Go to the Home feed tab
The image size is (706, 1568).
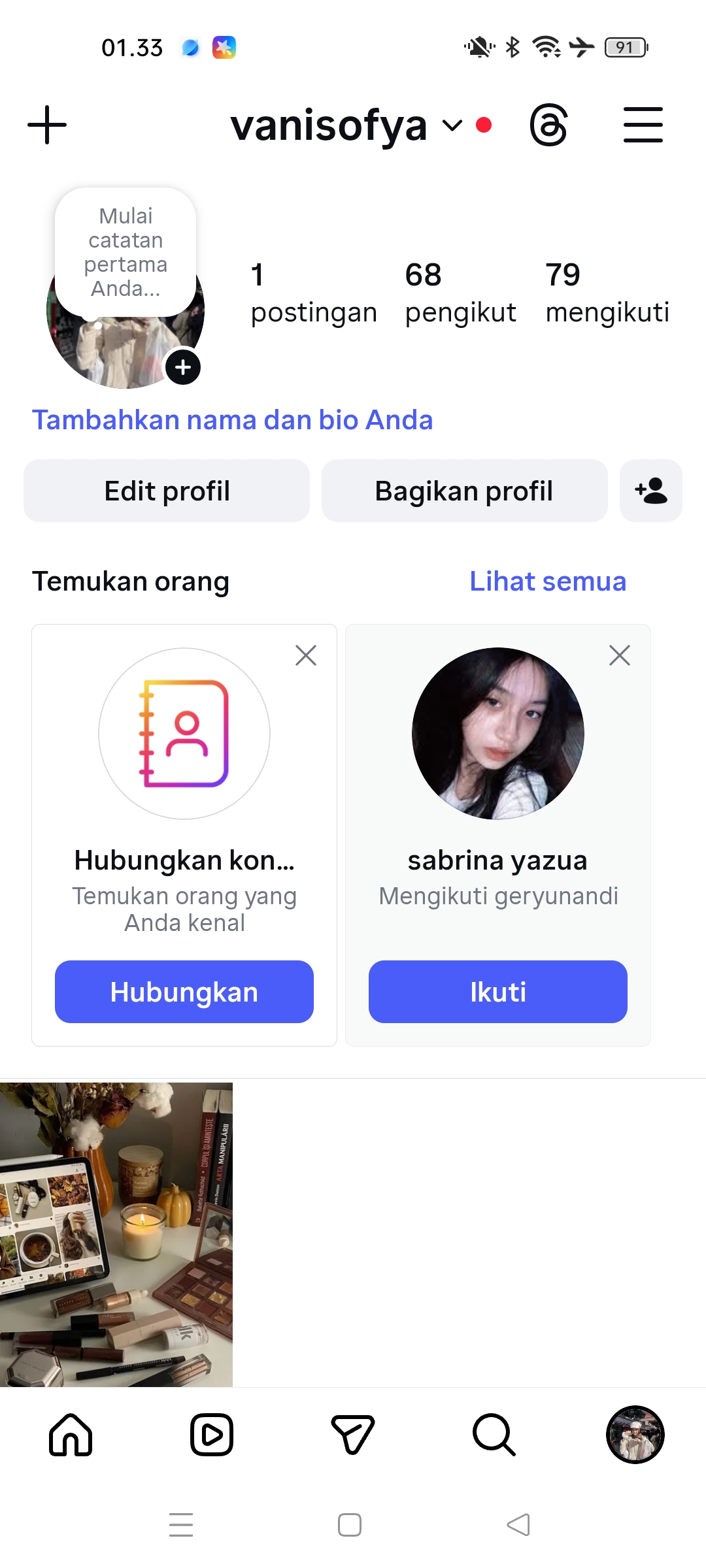pos(71,1435)
